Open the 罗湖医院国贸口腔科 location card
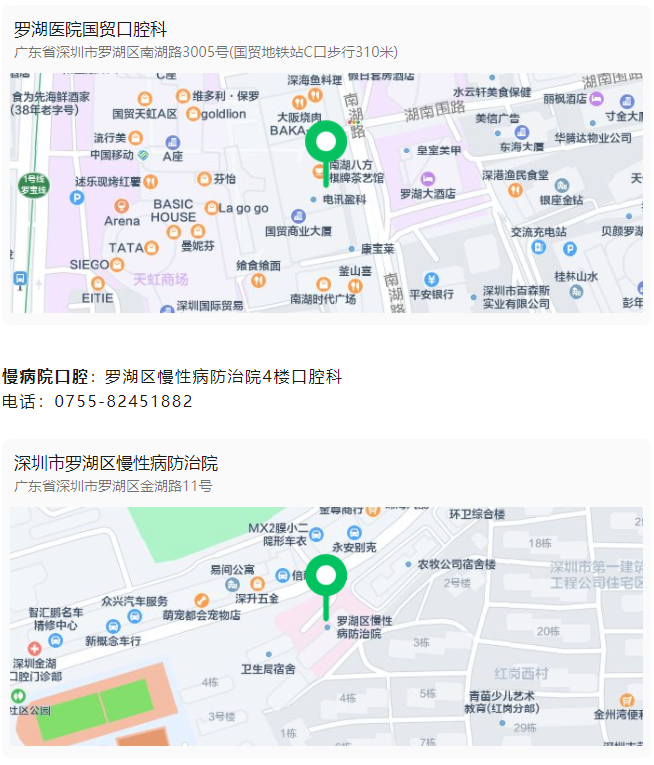Image resolution: width=654 pixels, height=765 pixels. click(90, 30)
